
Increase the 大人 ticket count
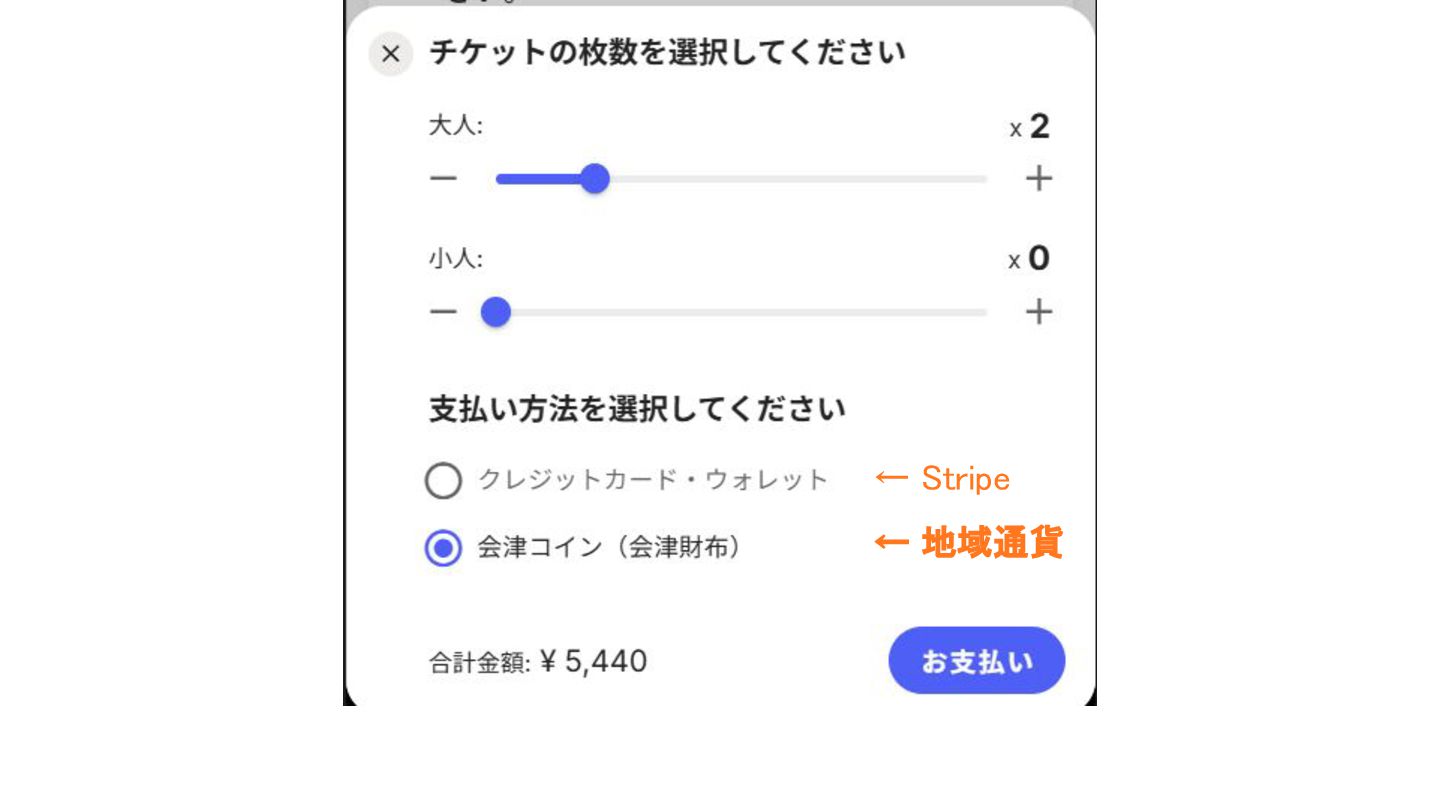1039,179
